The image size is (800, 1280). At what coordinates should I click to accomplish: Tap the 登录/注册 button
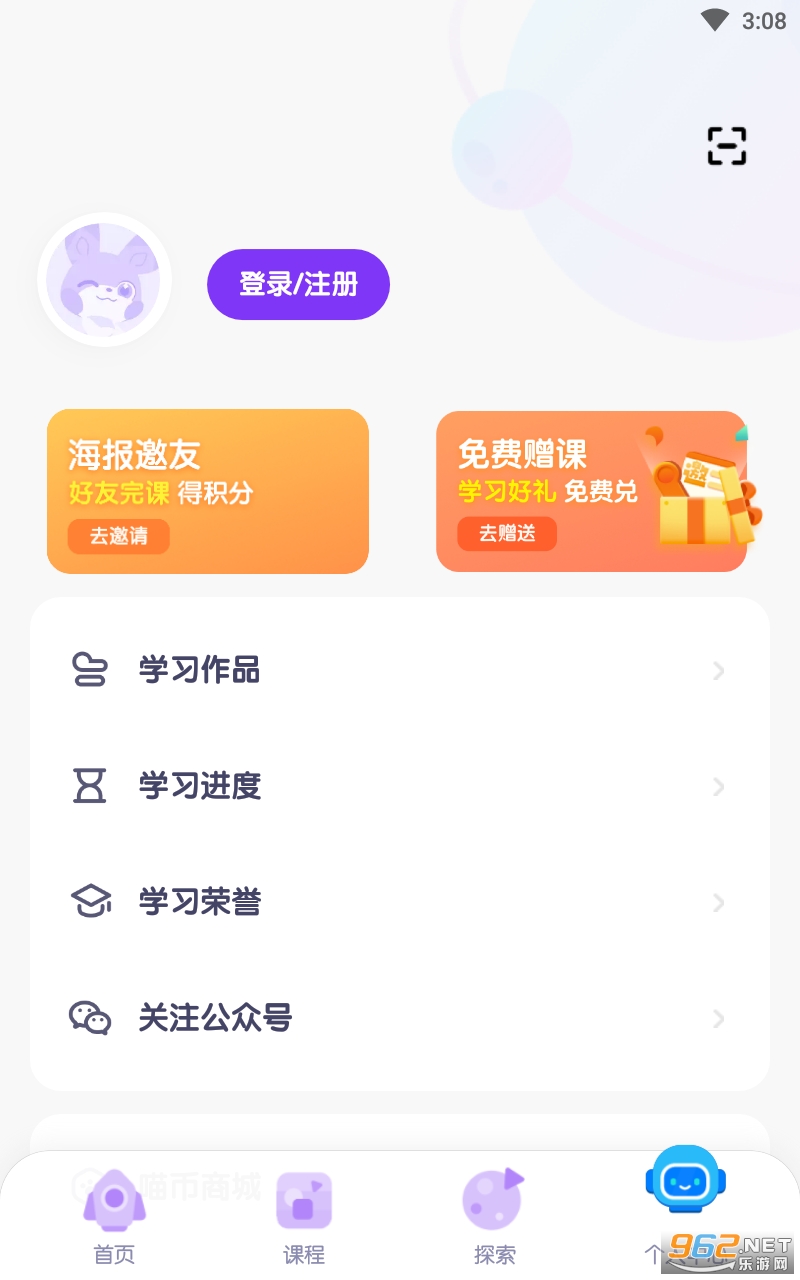[x=298, y=285]
